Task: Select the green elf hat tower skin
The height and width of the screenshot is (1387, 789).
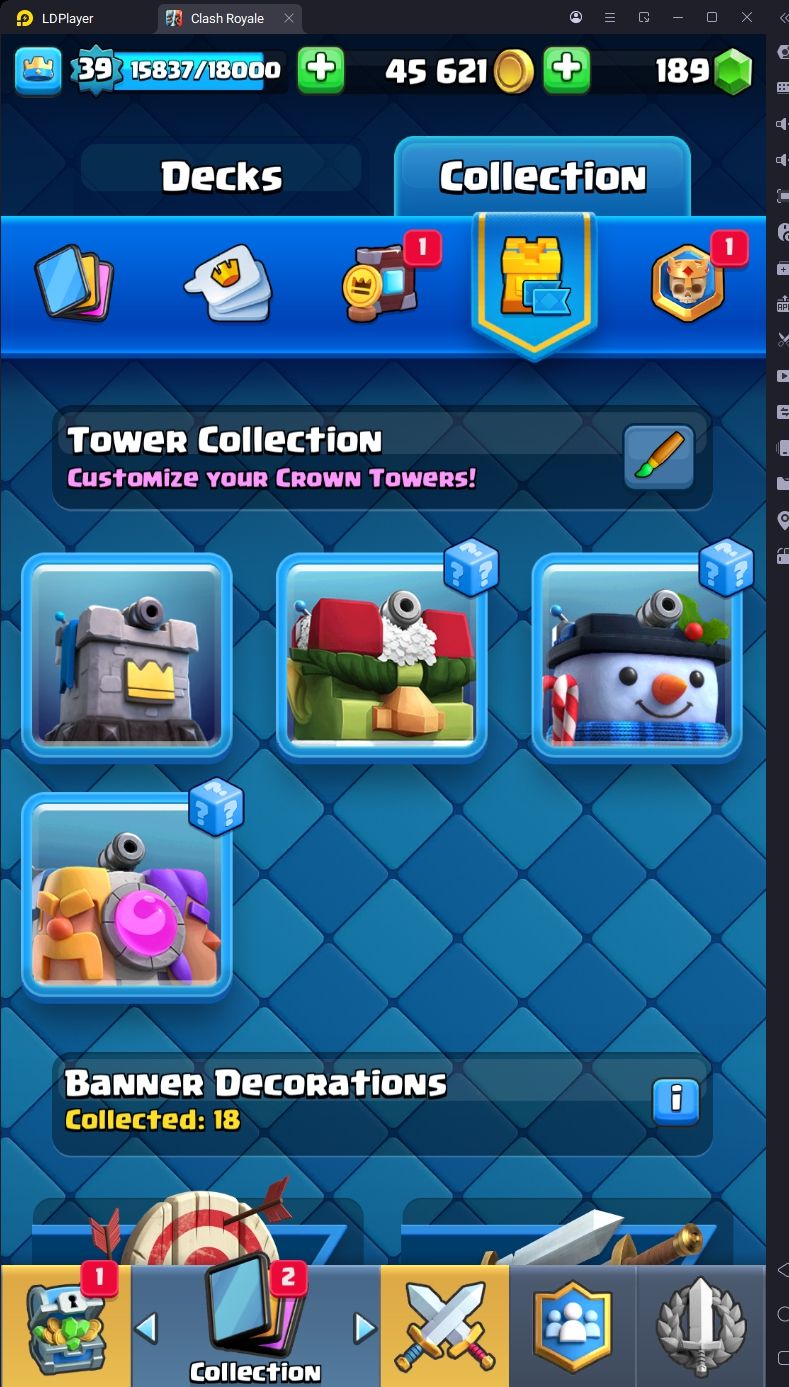Action: [382, 657]
